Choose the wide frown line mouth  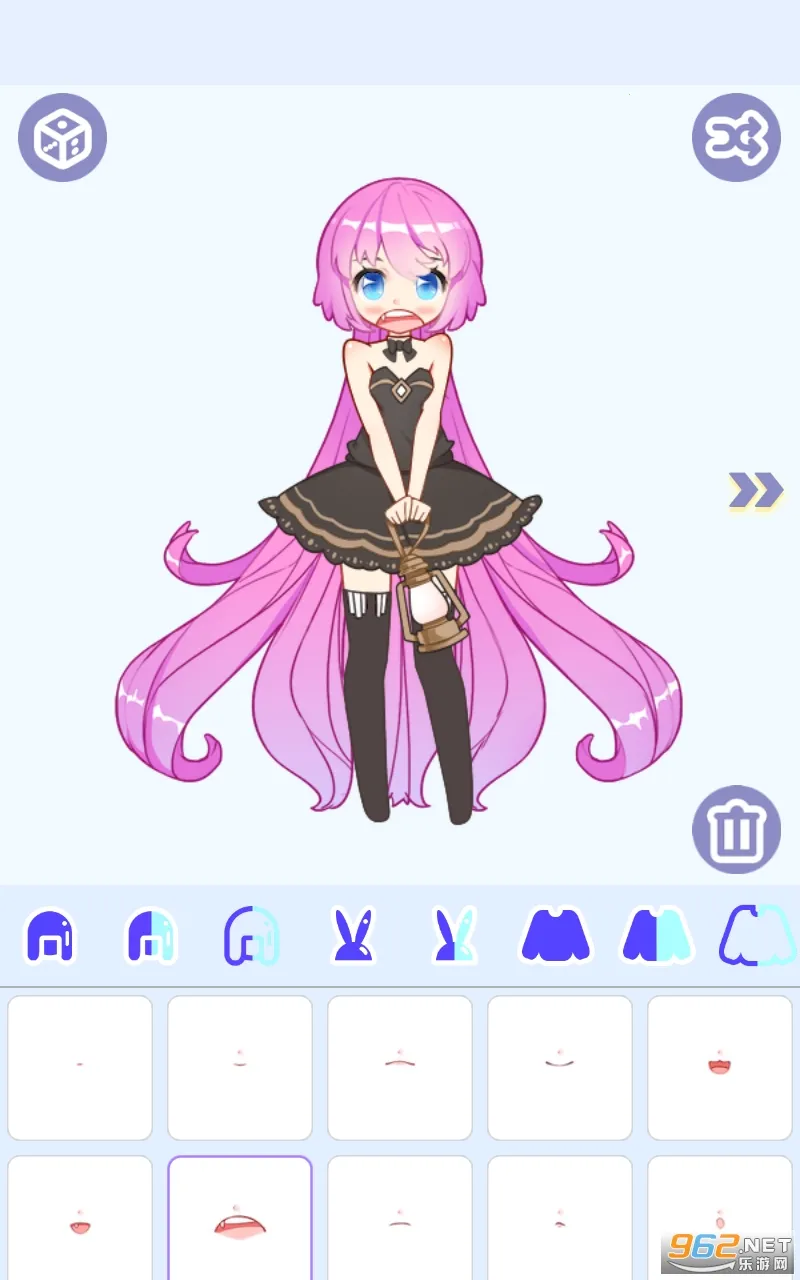(400, 1067)
